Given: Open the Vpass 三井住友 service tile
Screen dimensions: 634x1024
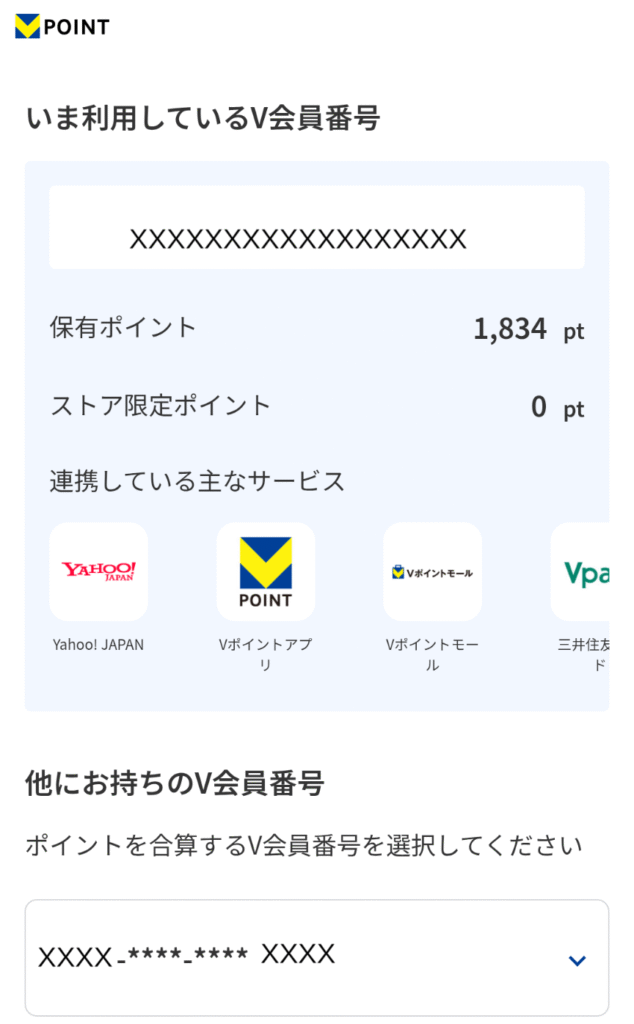Looking at the screenshot, I should pos(580,571).
